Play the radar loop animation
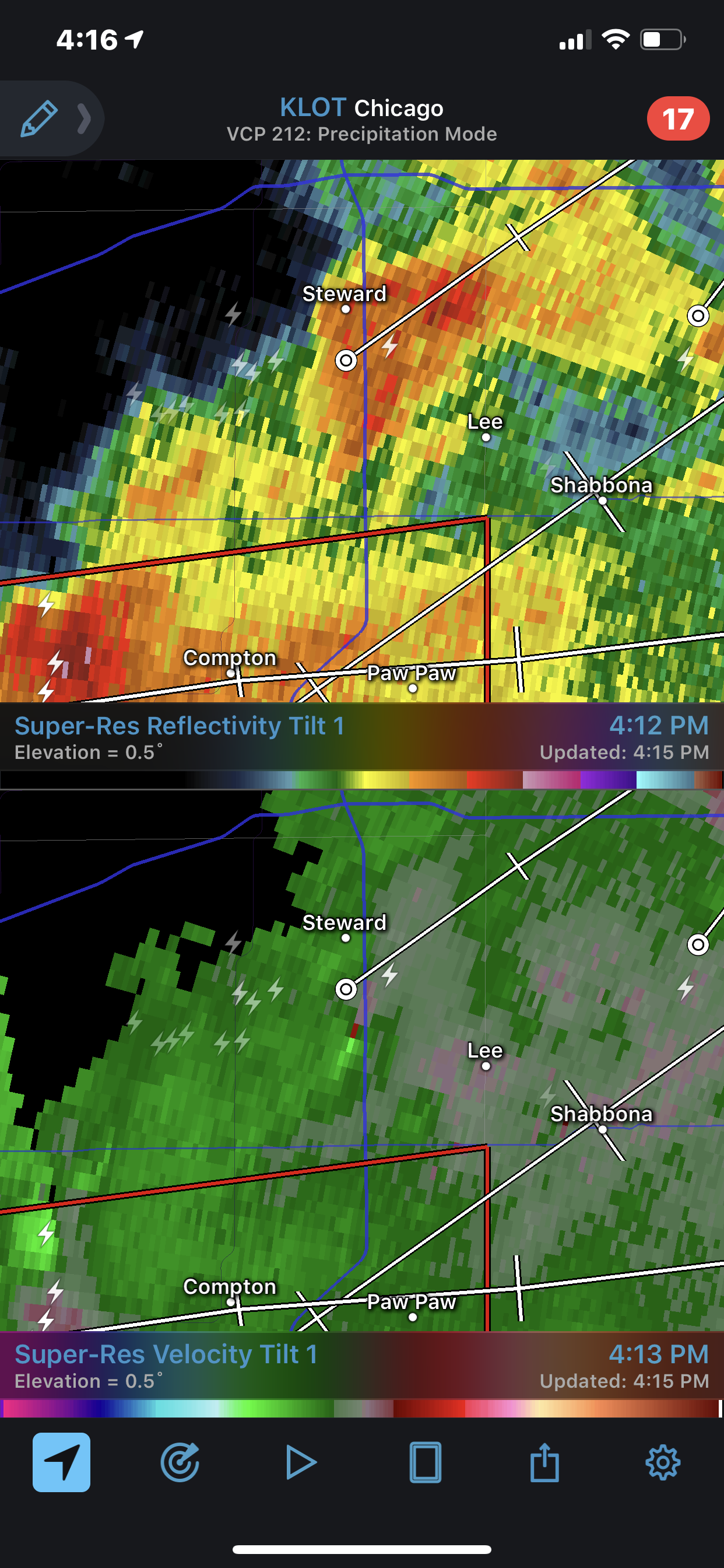The height and width of the screenshot is (1568, 724). tap(301, 1462)
